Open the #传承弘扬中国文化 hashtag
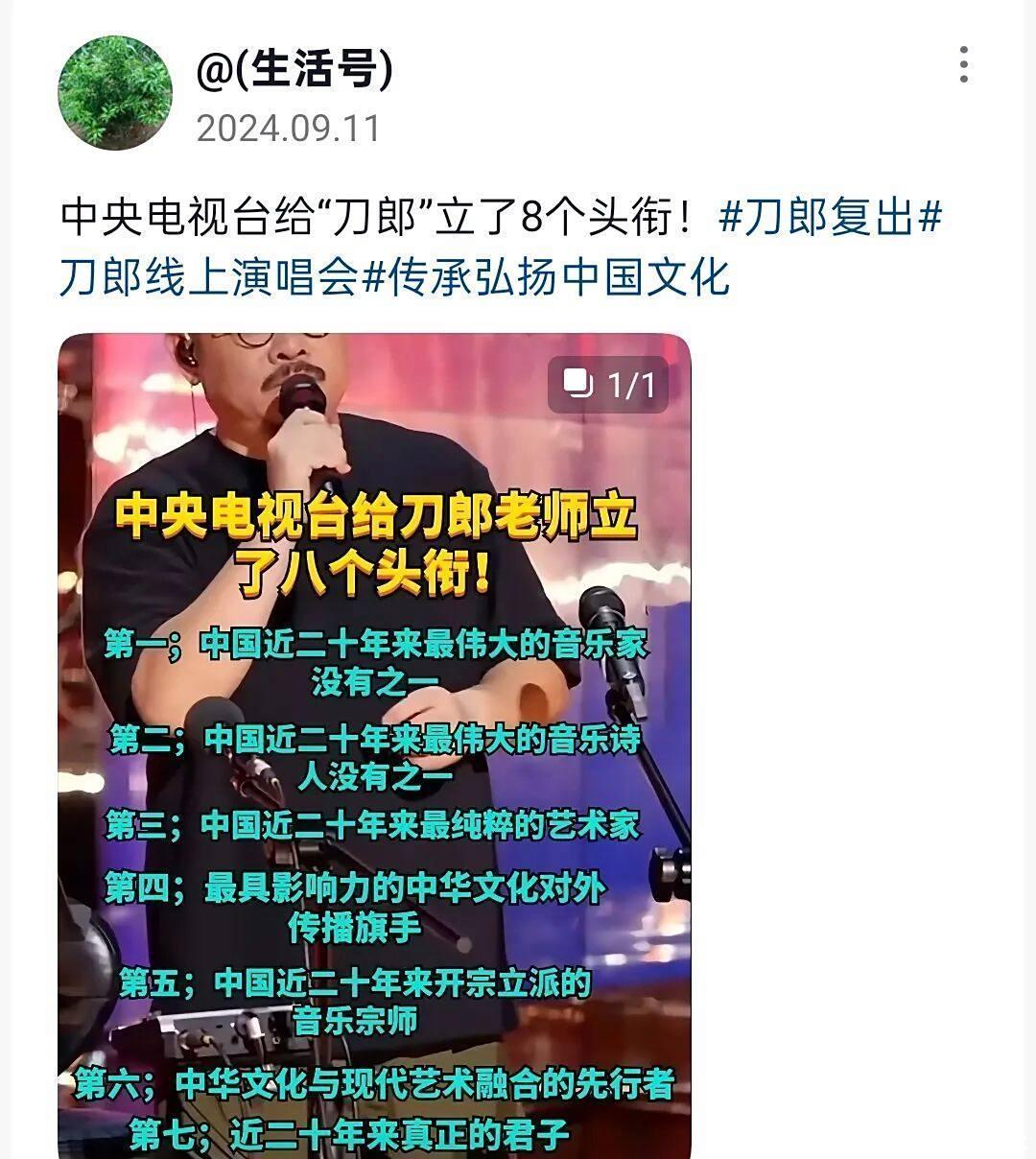Image resolution: width=1036 pixels, height=1159 pixels. click(x=547, y=277)
